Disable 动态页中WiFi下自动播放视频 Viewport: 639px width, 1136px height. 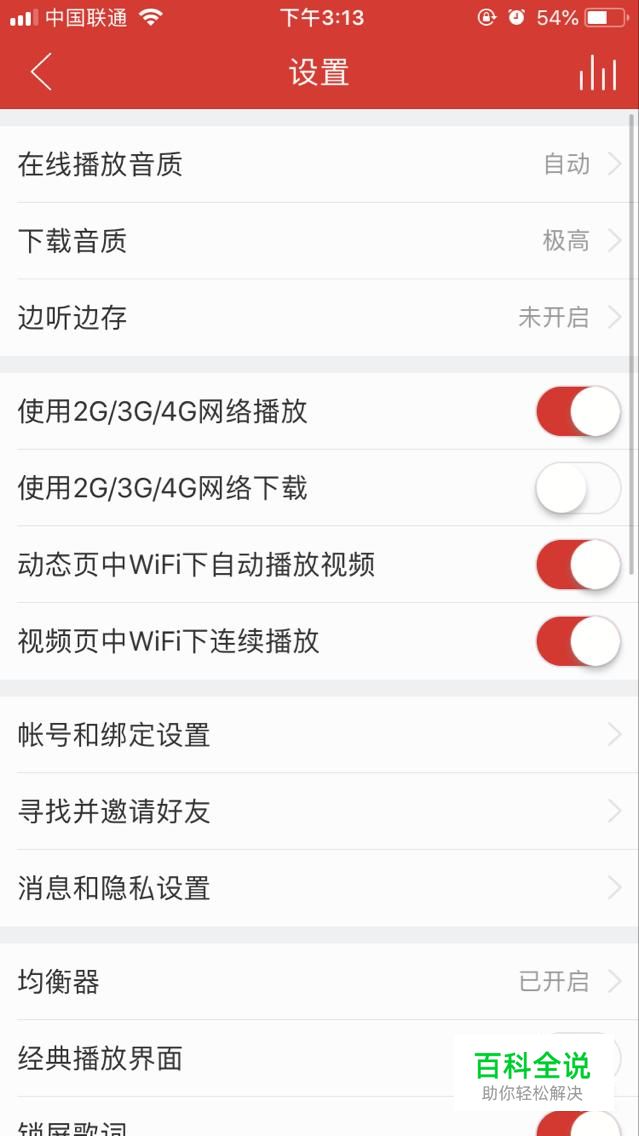(x=578, y=564)
